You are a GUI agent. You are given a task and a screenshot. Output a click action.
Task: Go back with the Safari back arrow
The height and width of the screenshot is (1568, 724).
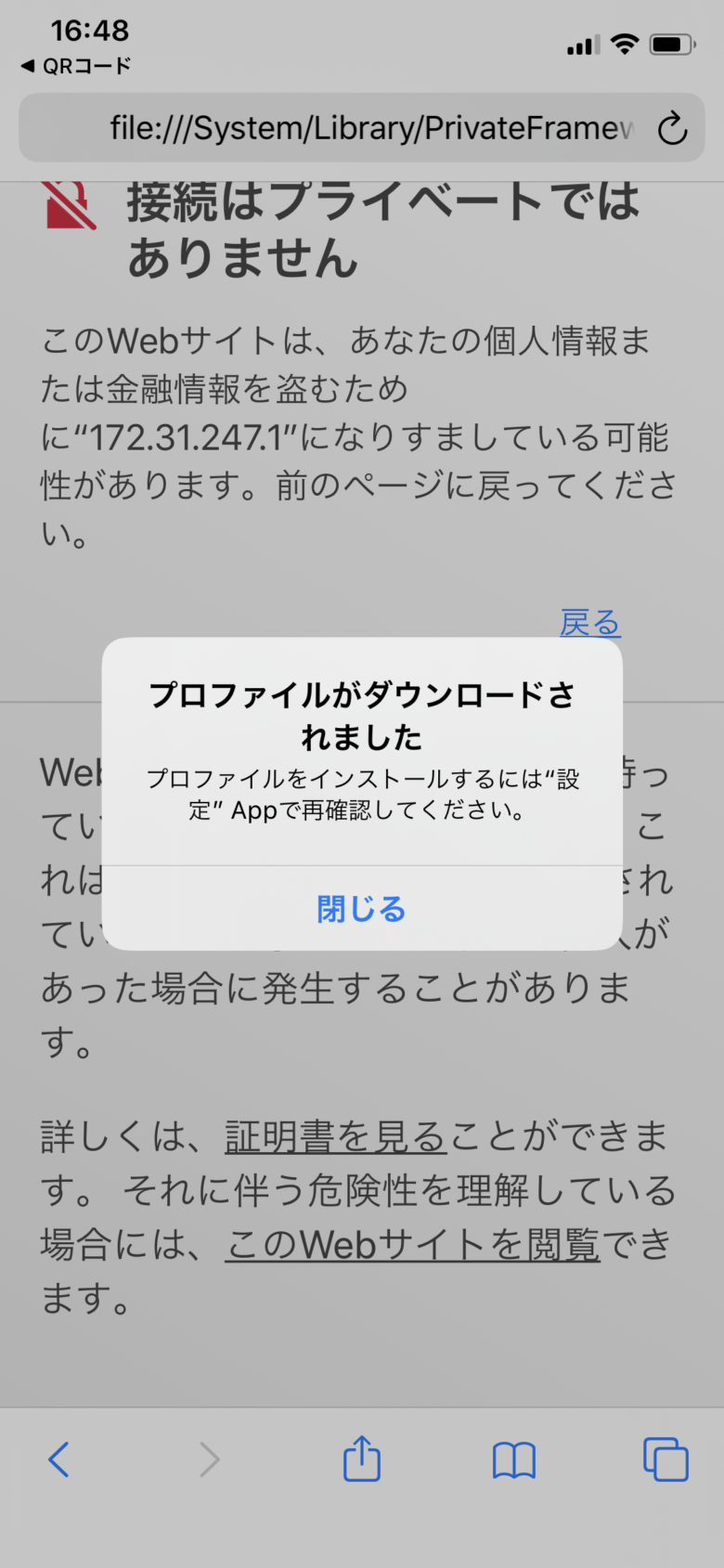point(58,1459)
